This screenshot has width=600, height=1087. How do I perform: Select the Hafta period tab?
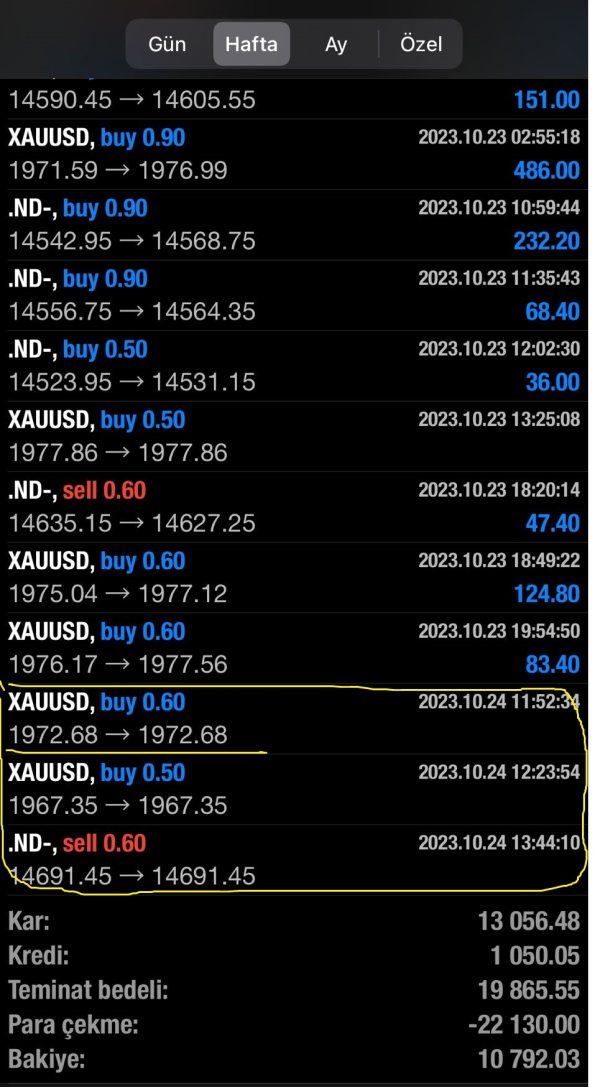click(251, 44)
